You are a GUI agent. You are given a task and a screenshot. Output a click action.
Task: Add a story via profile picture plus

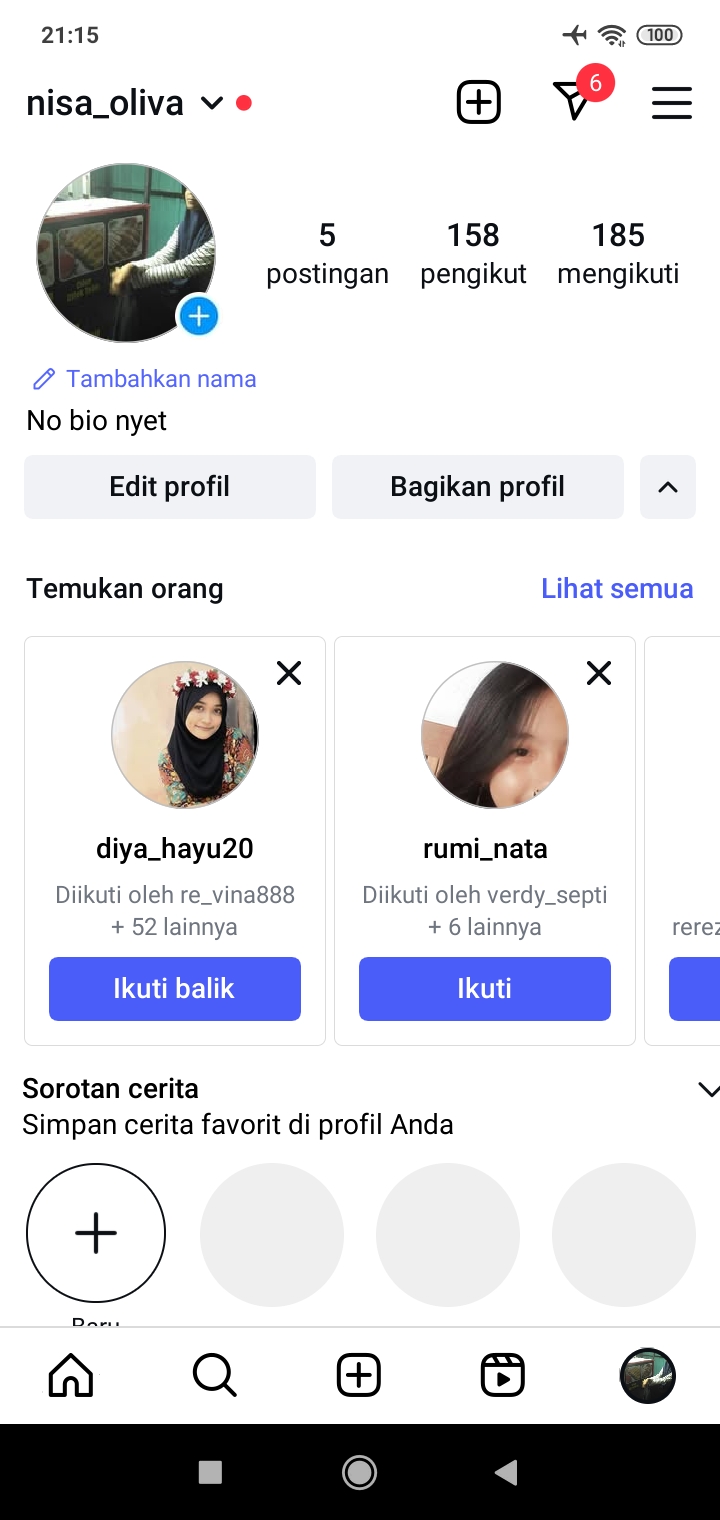pos(198,317)
